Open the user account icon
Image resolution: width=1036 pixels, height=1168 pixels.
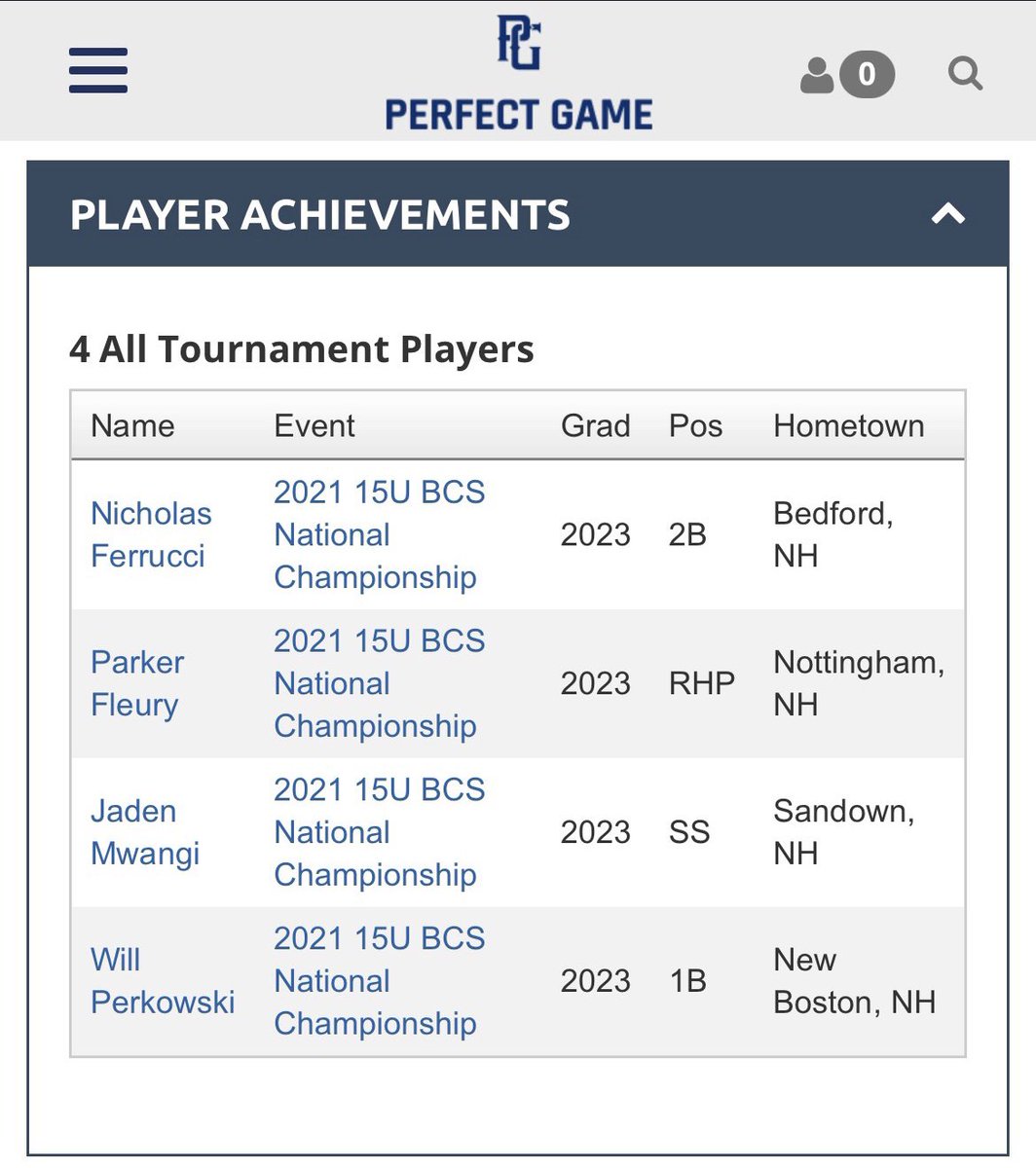[x=817, y=75]
